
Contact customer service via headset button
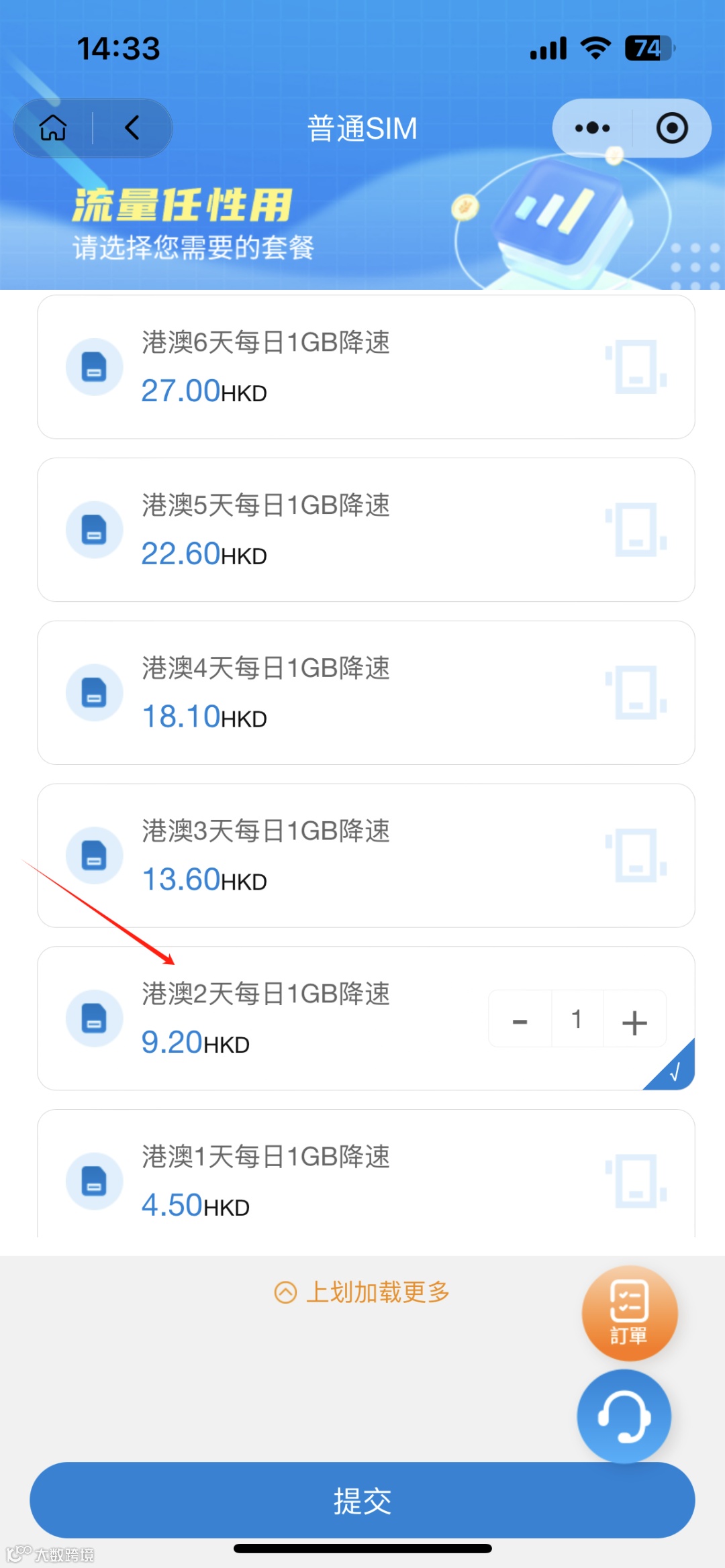click(x=624, y=1416)
